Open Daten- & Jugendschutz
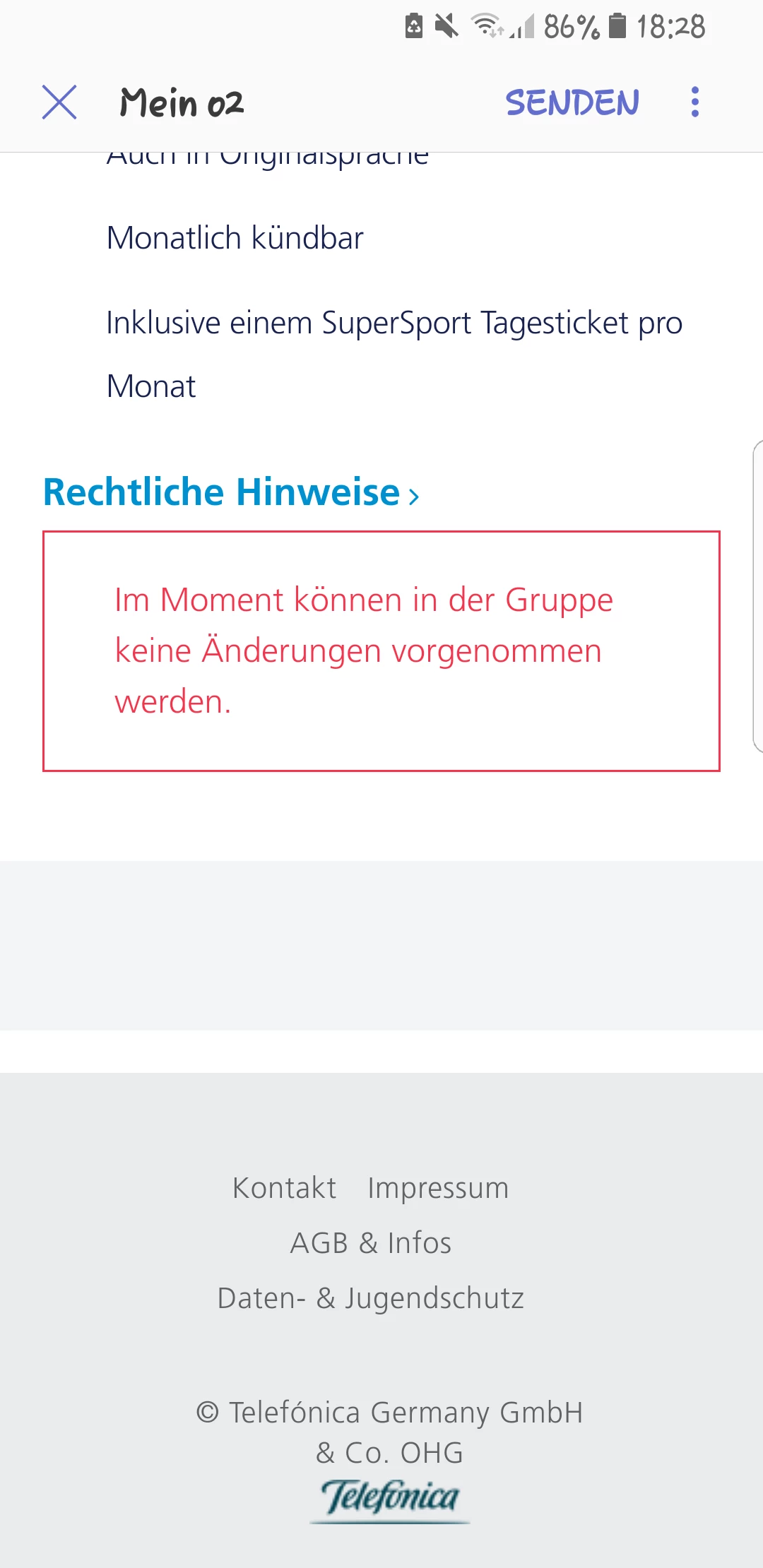 pos(371,1298)
